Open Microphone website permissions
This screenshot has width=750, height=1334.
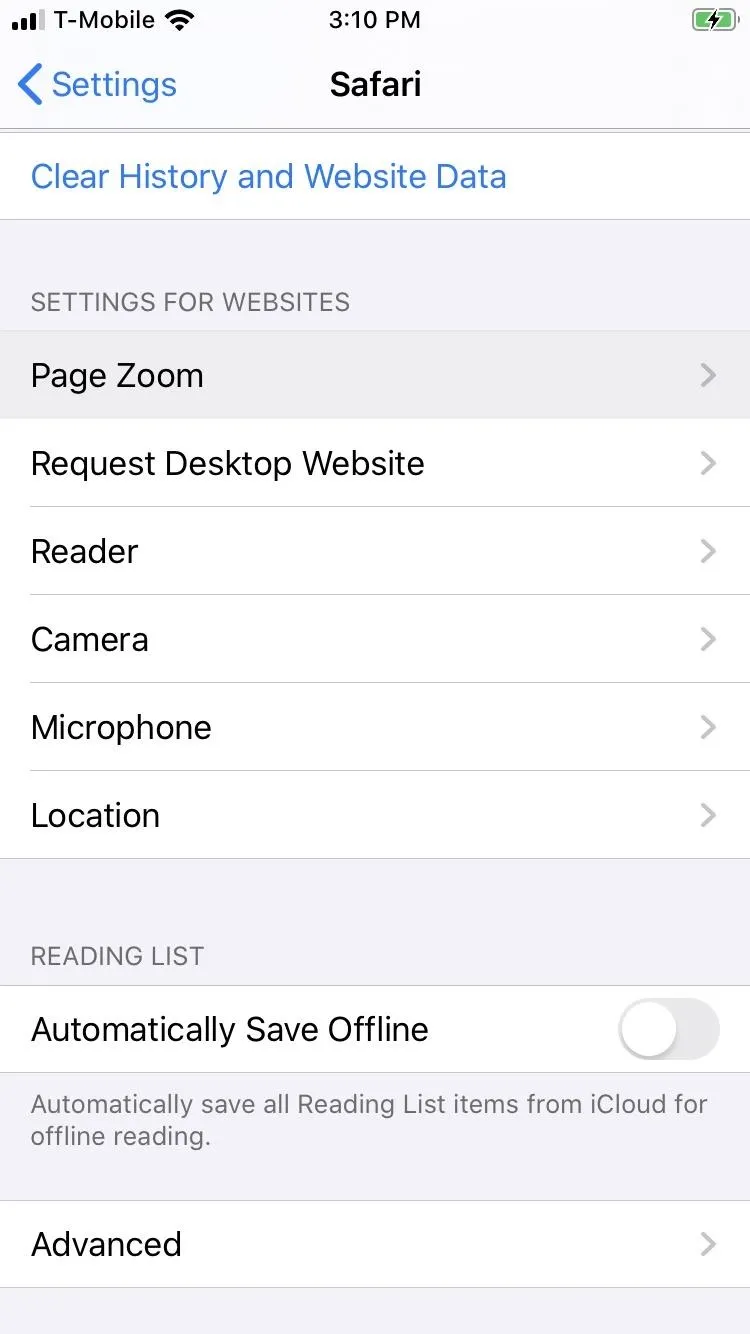pyautogui.click(x=375, y=727)
